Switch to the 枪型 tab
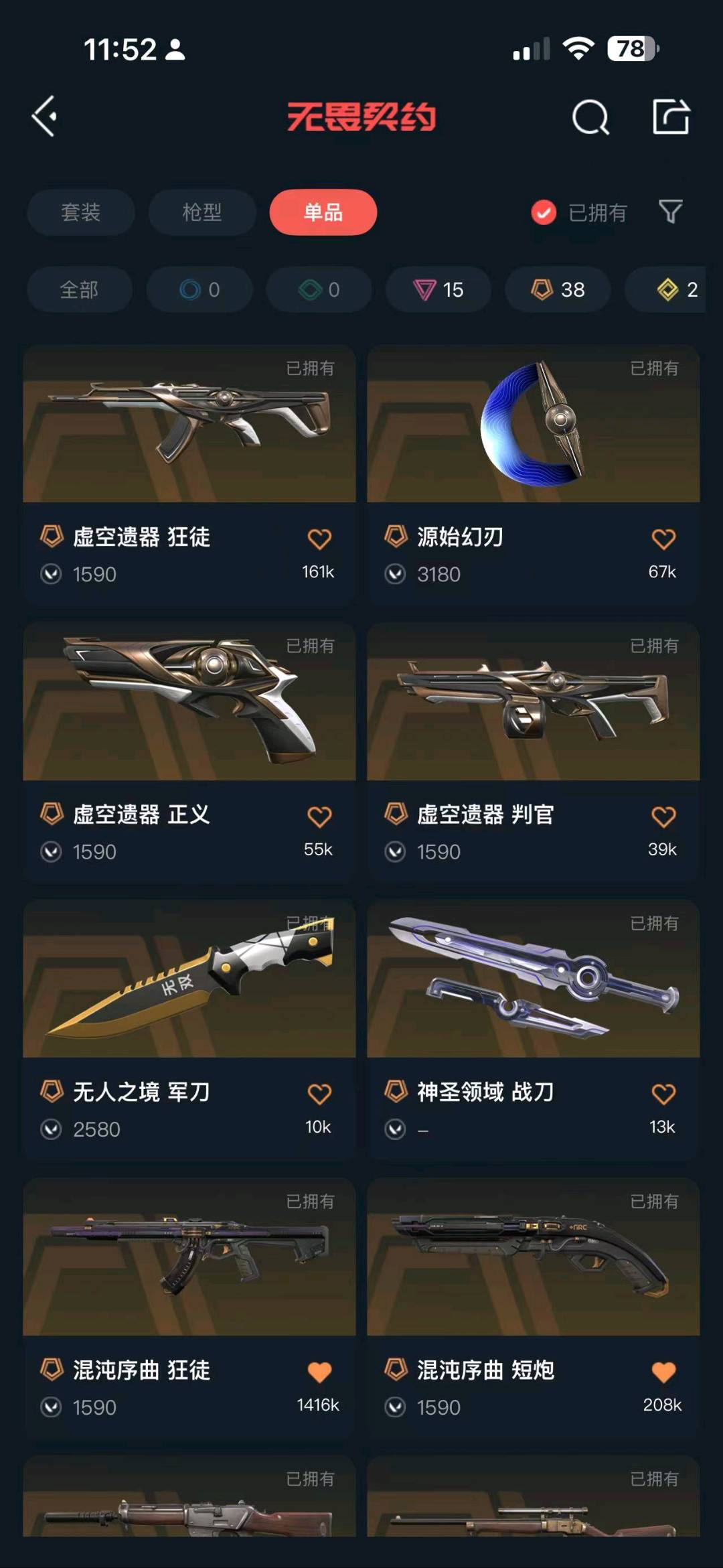 (x=202, y=212)
